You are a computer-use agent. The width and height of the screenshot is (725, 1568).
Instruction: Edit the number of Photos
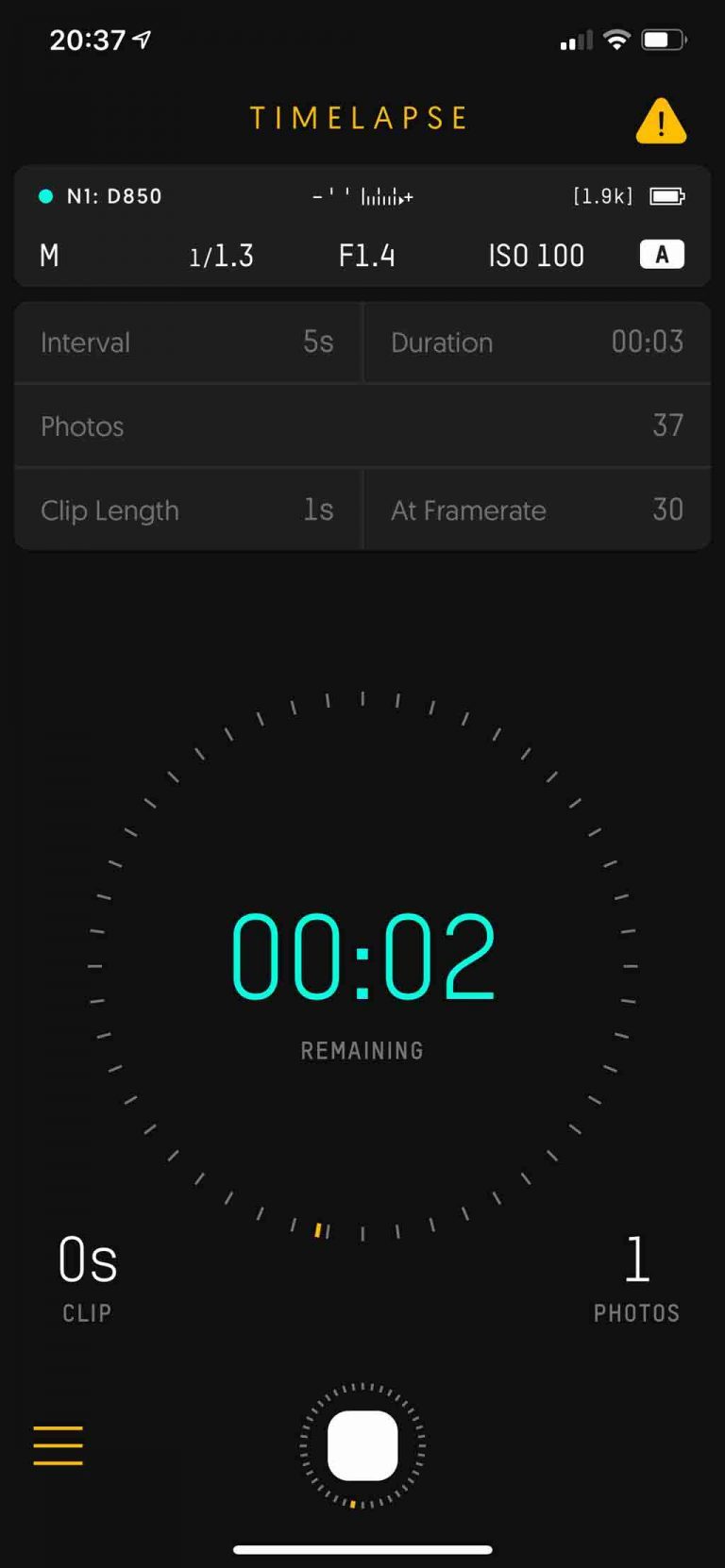click(362, 425)
